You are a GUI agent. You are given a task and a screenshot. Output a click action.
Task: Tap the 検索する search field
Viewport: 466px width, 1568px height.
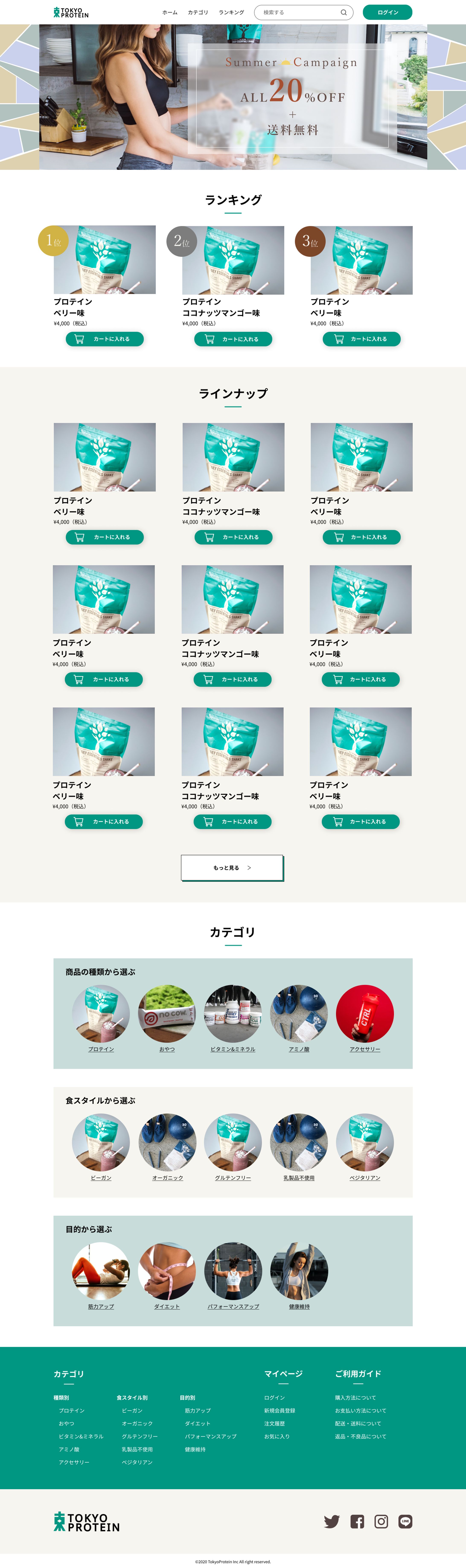(x=299, y=12)
